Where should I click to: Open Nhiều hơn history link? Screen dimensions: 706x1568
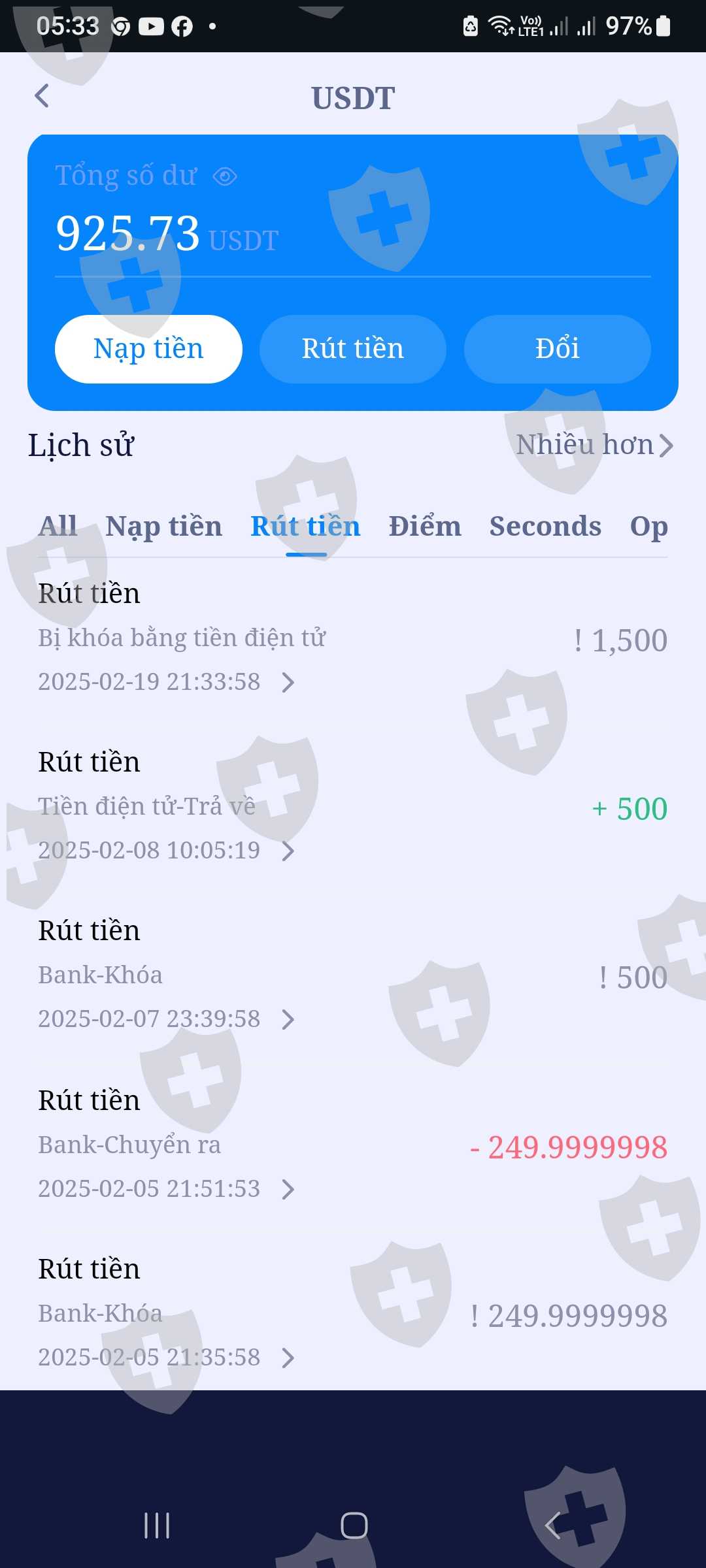click(595, 445)
